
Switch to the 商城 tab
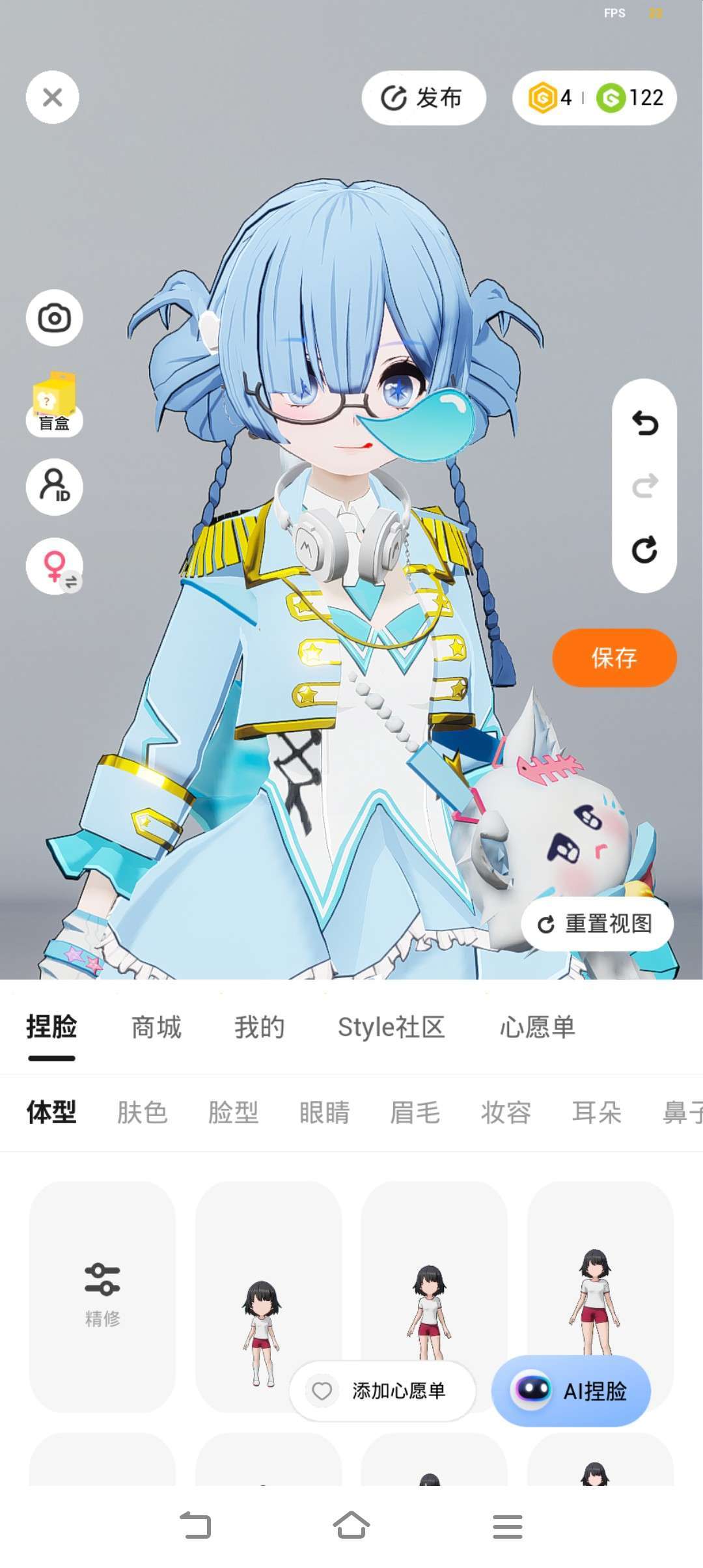pyautogui.click(x=156, y=1027)
